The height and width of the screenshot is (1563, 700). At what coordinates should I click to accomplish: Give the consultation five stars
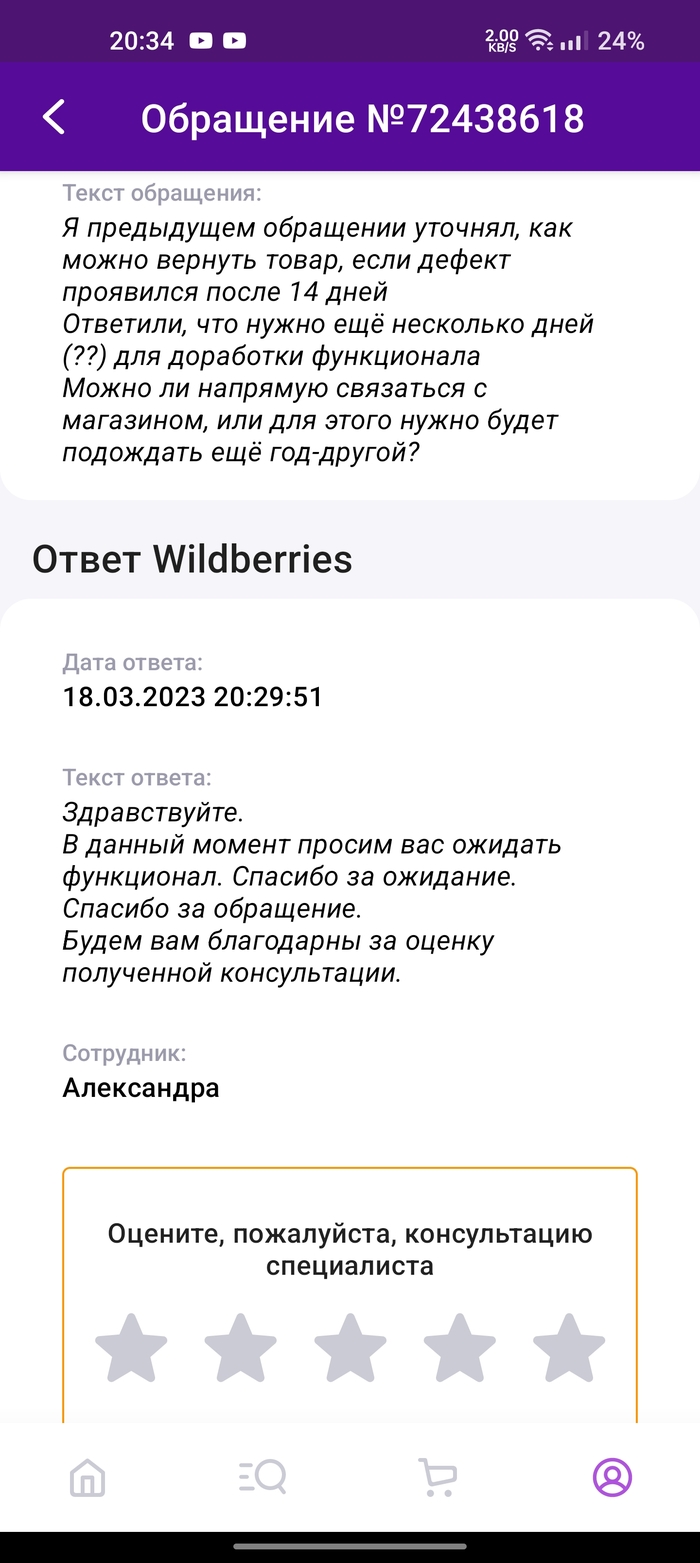coord(568,1349)
